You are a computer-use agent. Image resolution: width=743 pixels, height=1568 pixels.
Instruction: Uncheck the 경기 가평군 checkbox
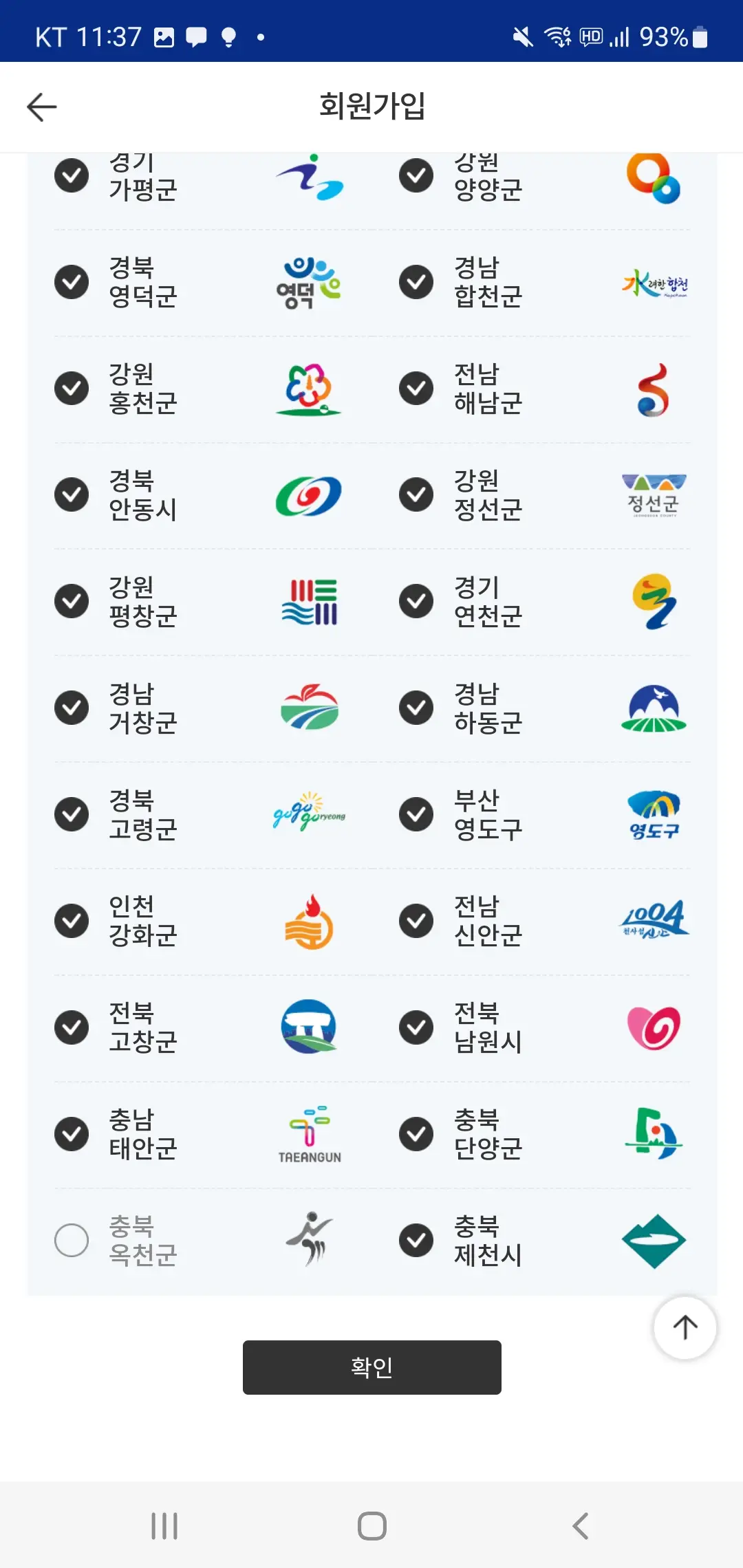[71, 175]
